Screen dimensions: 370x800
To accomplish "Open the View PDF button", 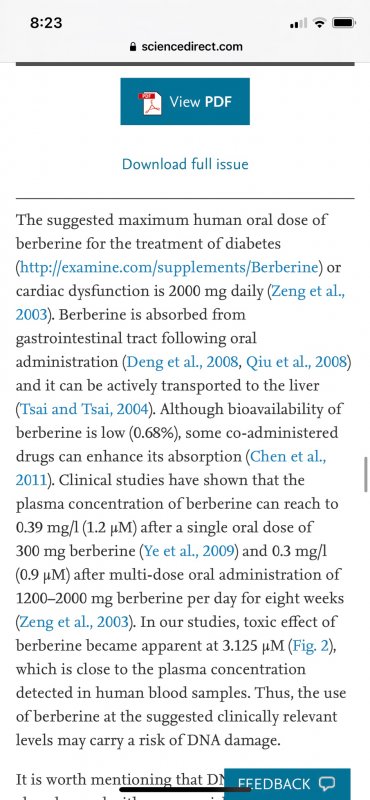I will point(185,101).
